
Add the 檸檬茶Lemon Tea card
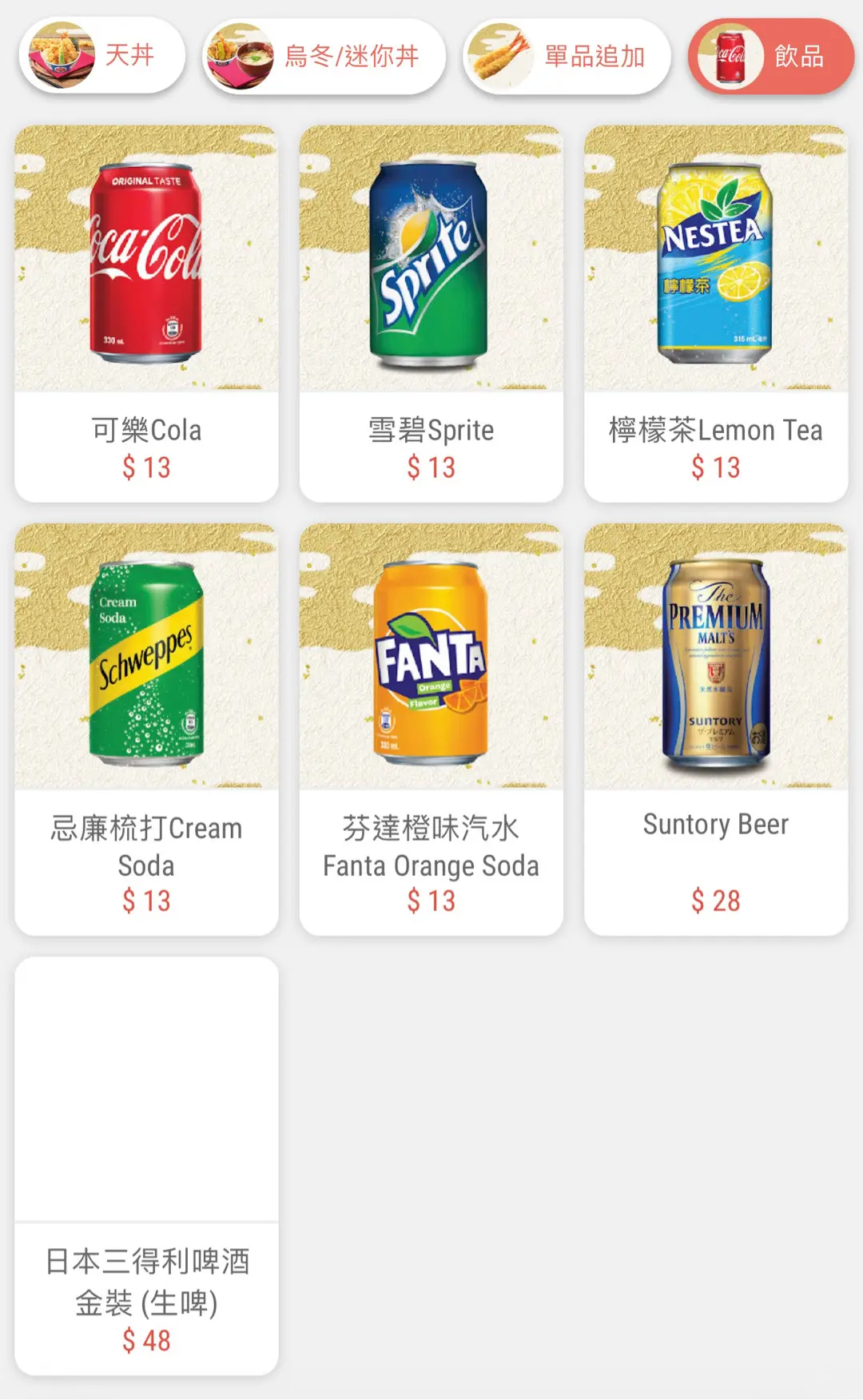(716, 313)
